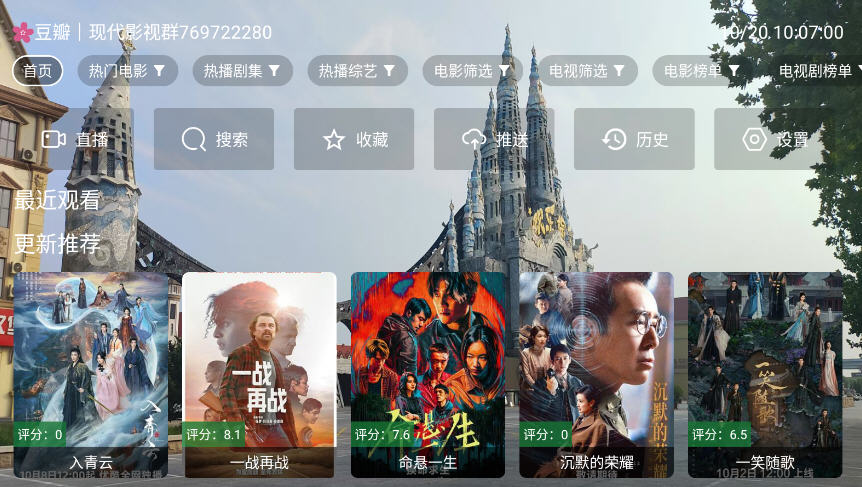Open 电视筛选 filter

point(587,71)
